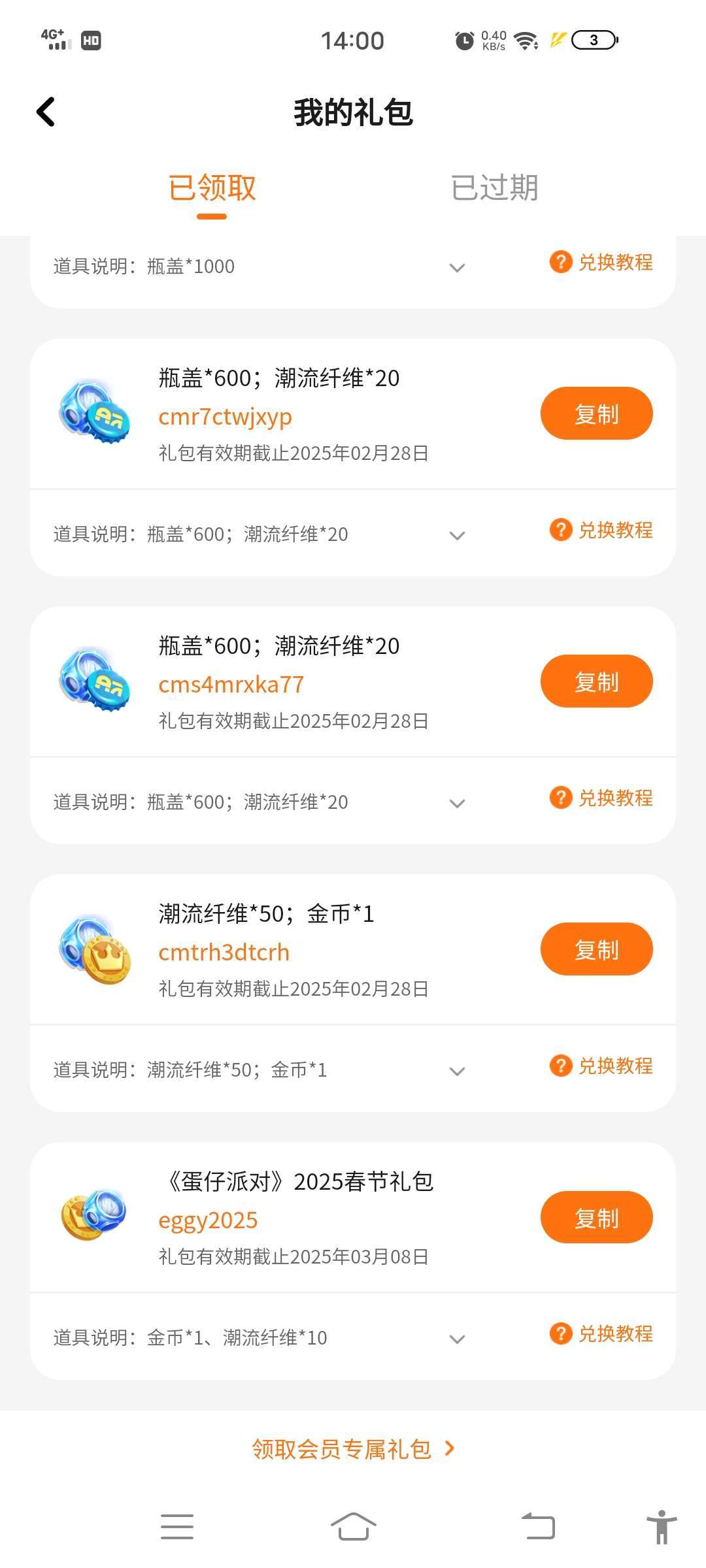Expand item details under code cmr7ctwjxyp
The image size is (706, 1568).
(x=458, y=535)
